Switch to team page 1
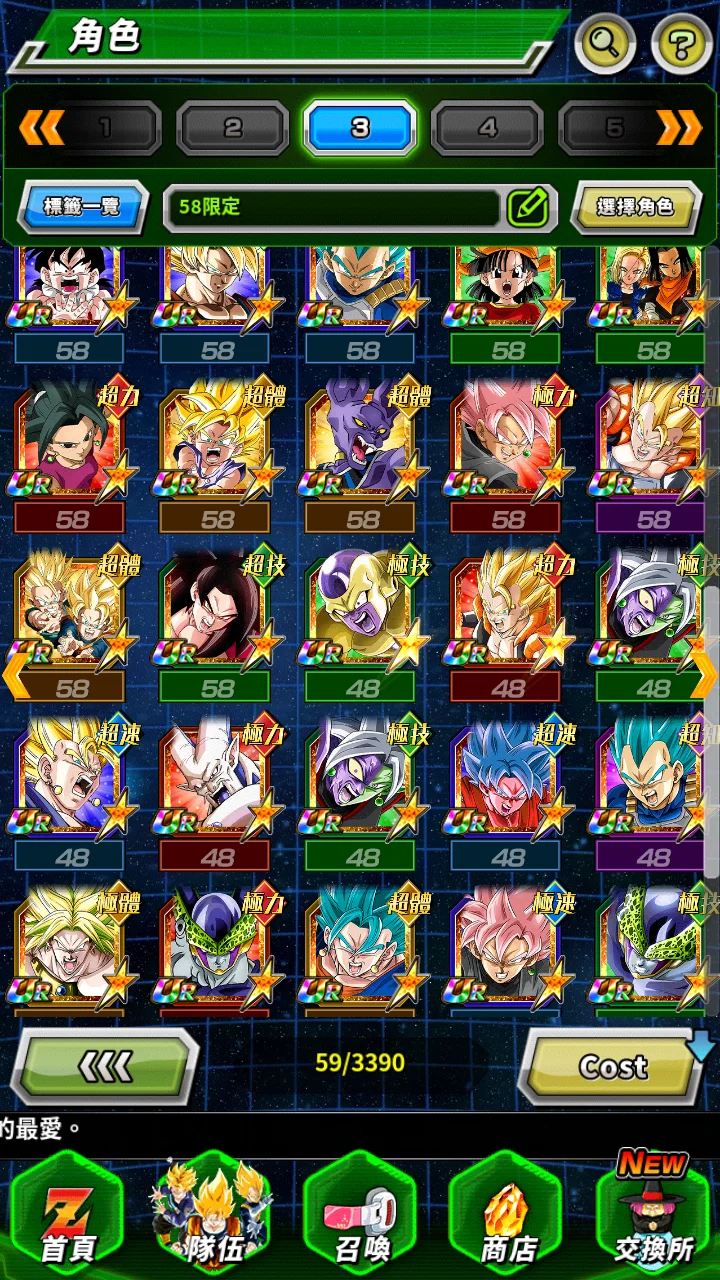This screenshot has height=1280, width=720. [105, 128]
